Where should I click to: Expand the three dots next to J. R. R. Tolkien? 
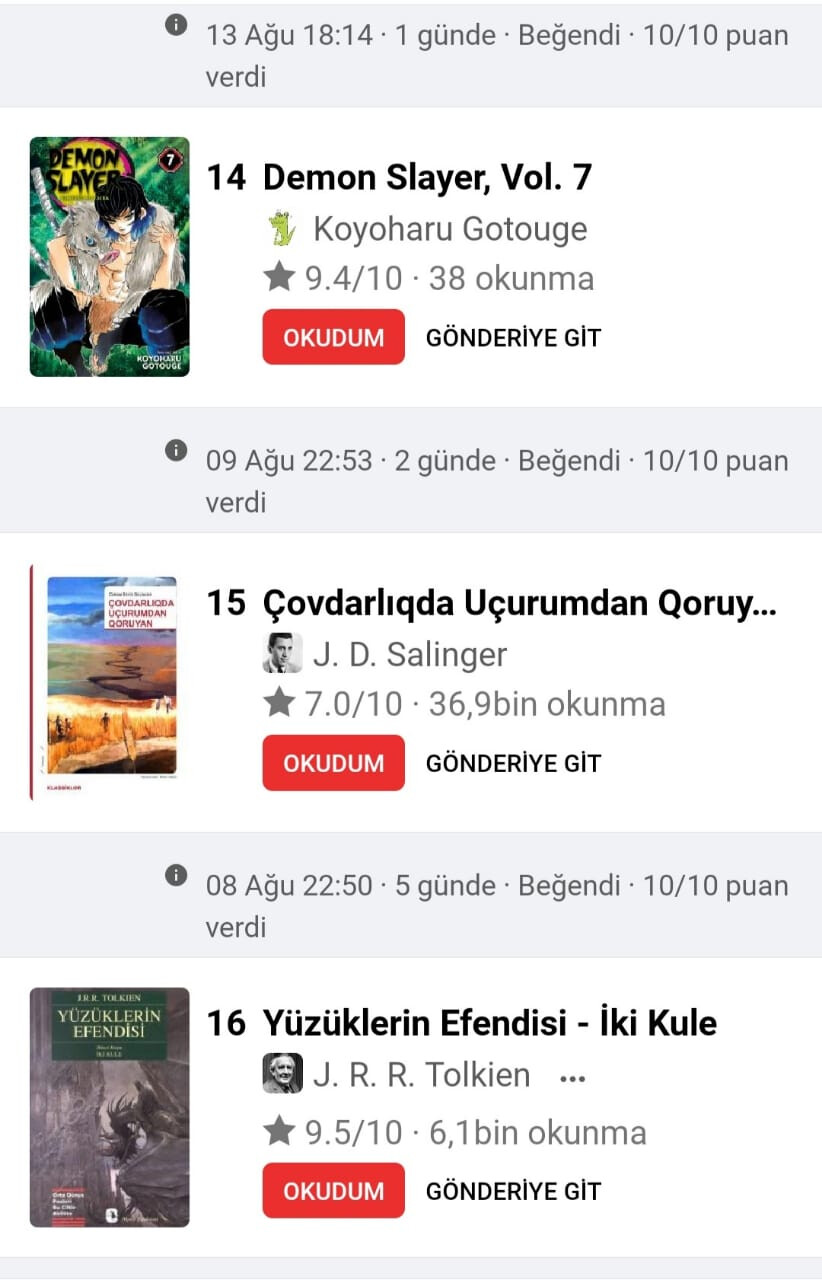click(x=572, y=1078)
